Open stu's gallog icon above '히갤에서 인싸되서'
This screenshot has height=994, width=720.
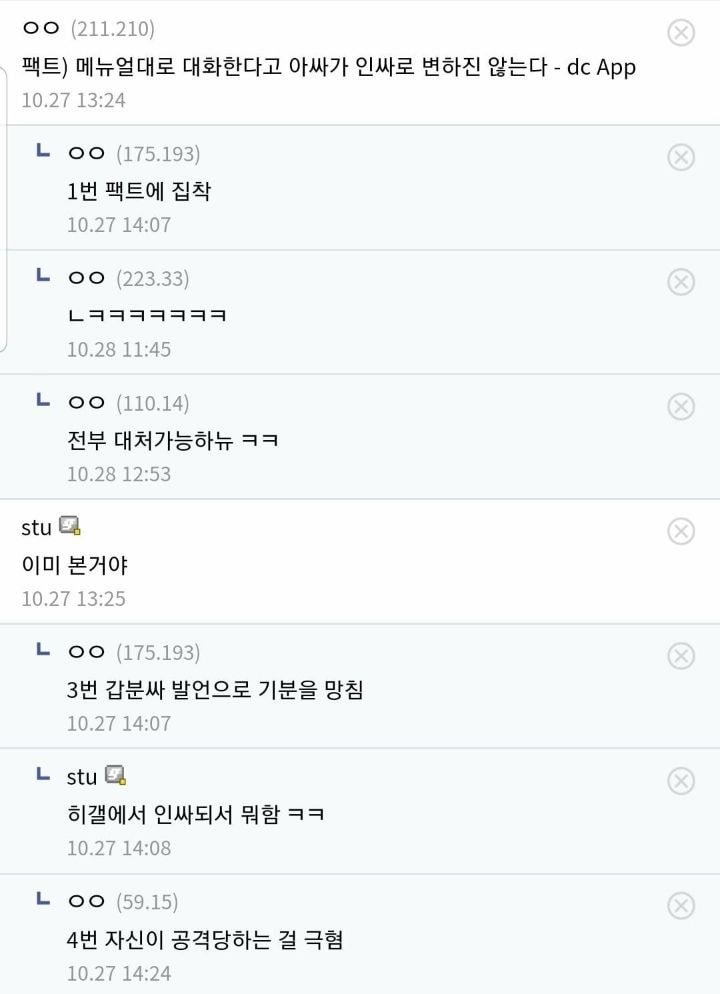[x=115, y=775]
